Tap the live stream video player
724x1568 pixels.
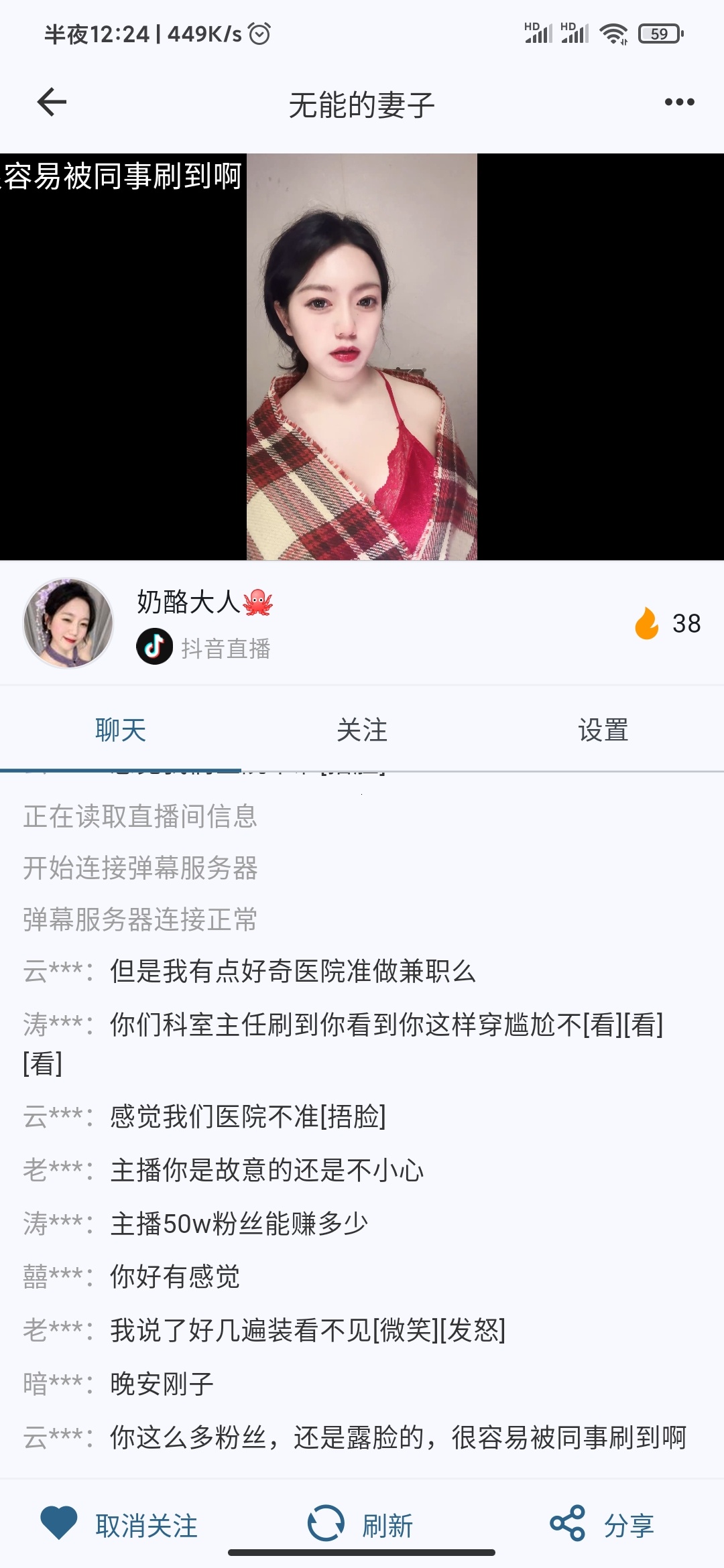362,356
